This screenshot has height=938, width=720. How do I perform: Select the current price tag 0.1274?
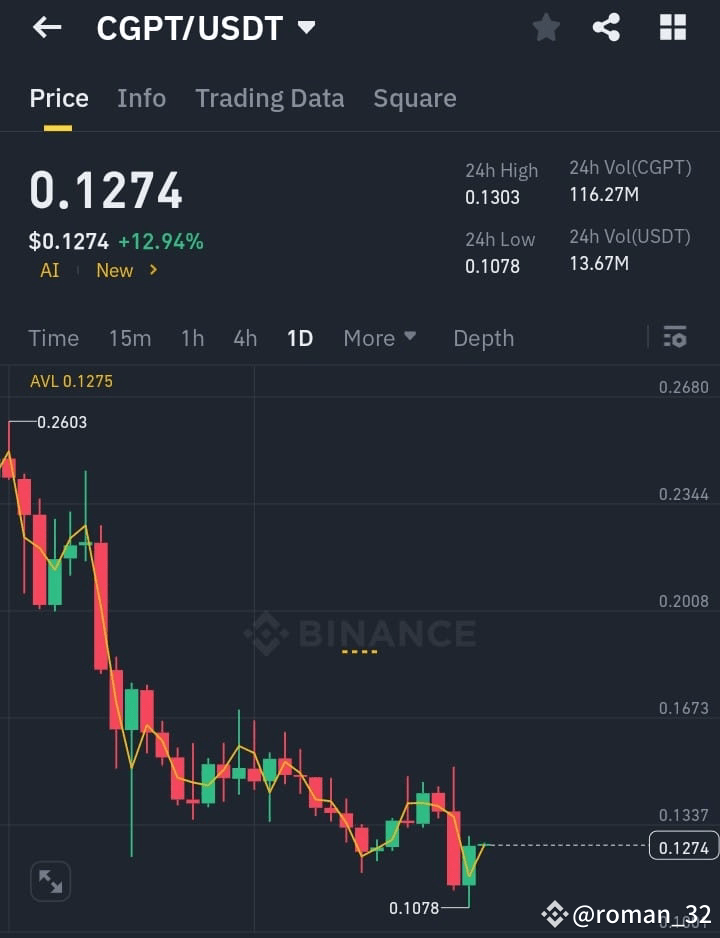(683, 846)
